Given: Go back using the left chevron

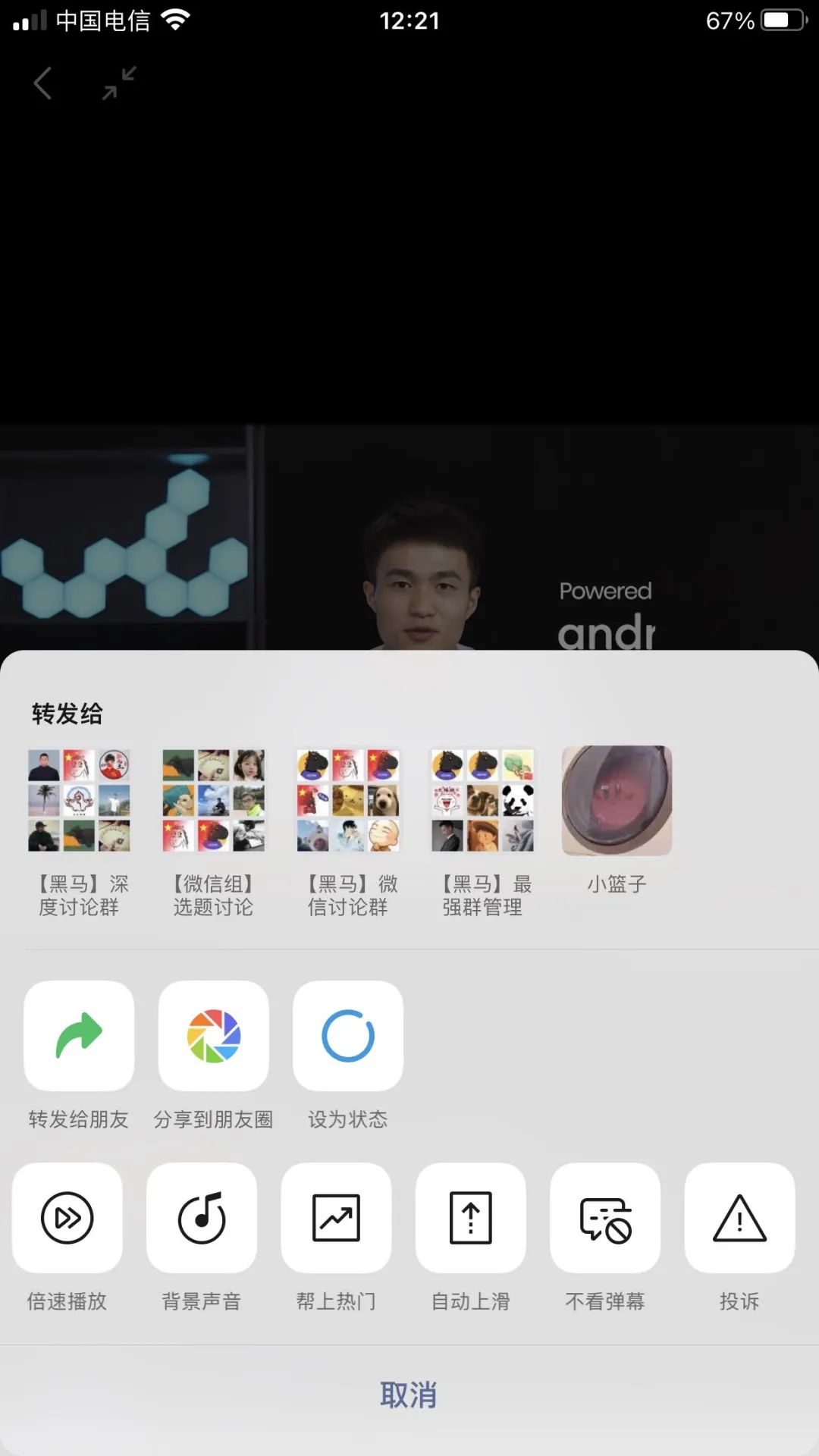Looking at the screenshot, I should point(43,83).
